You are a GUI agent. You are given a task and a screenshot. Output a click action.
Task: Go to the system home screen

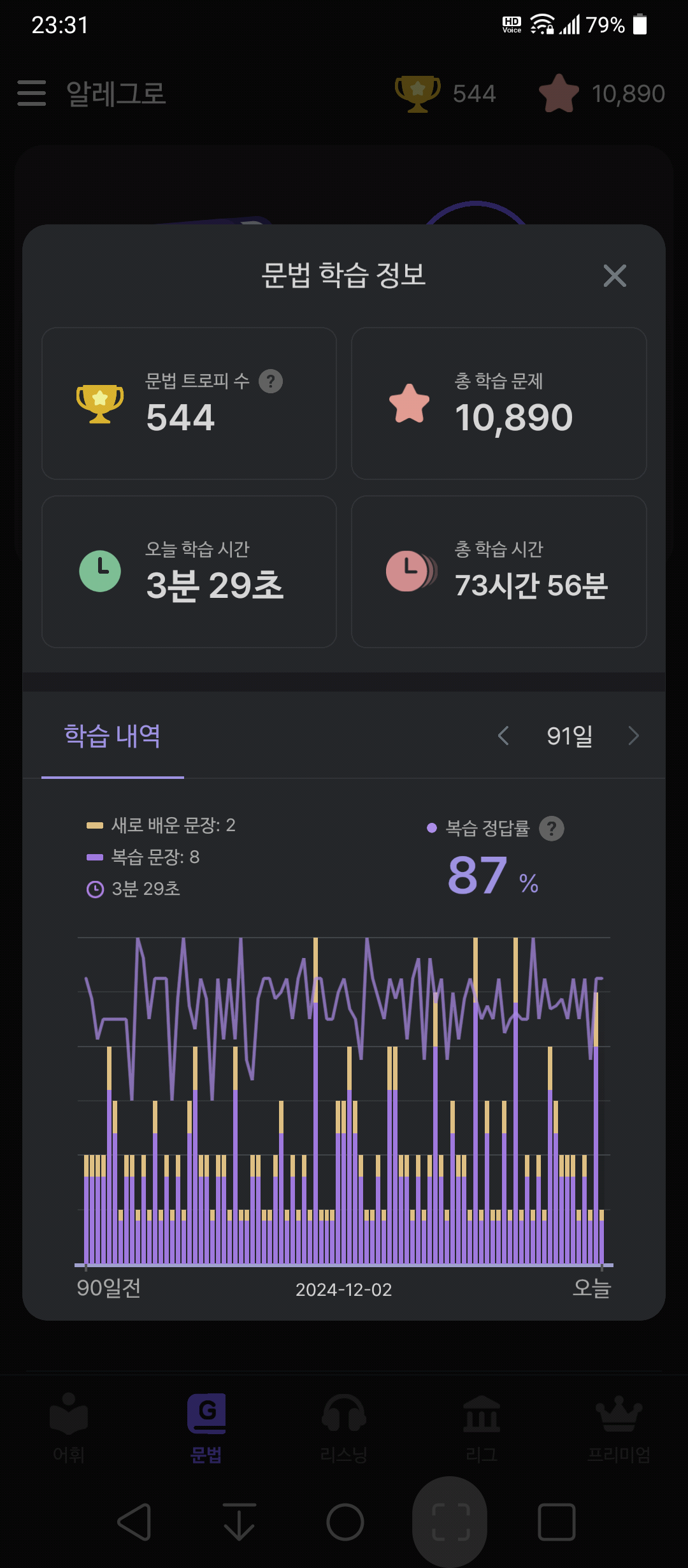[x=345, y=1522]
